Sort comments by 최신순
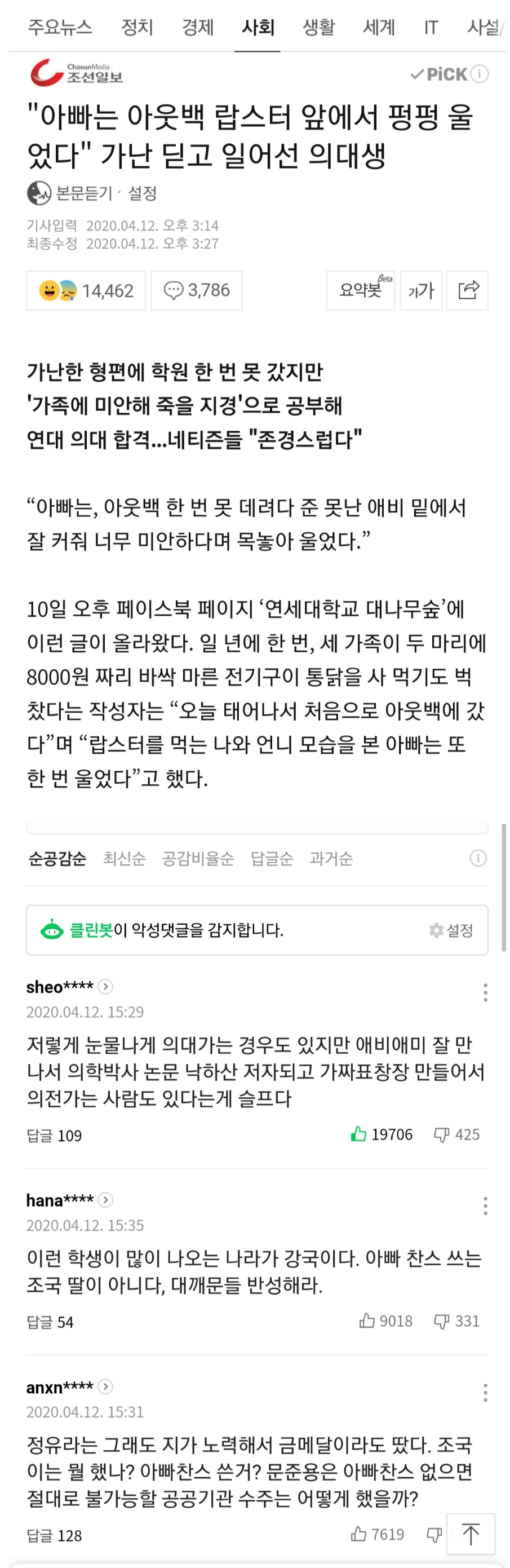The height and width of the screenshot is (1568, 510). (124, 858)
